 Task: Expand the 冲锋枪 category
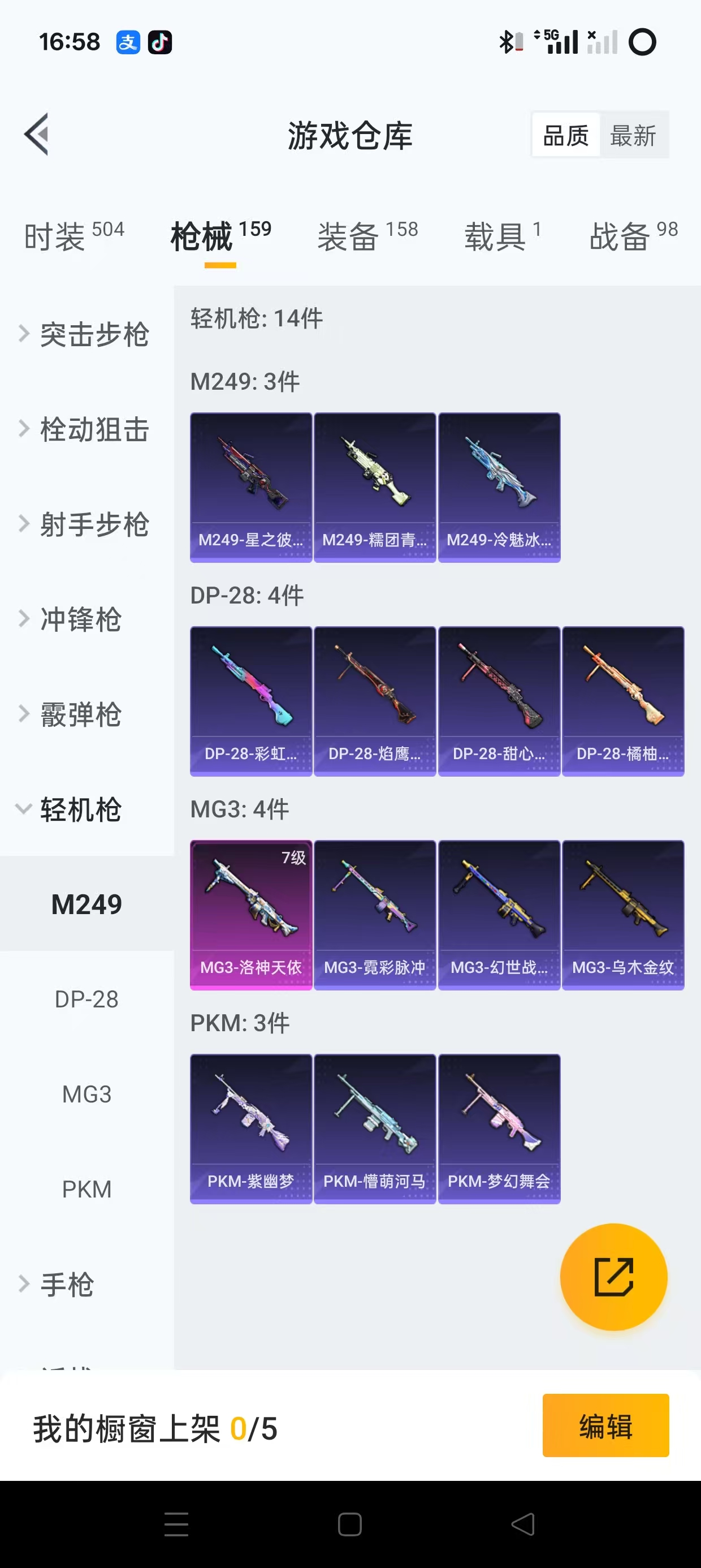point(79,619)
